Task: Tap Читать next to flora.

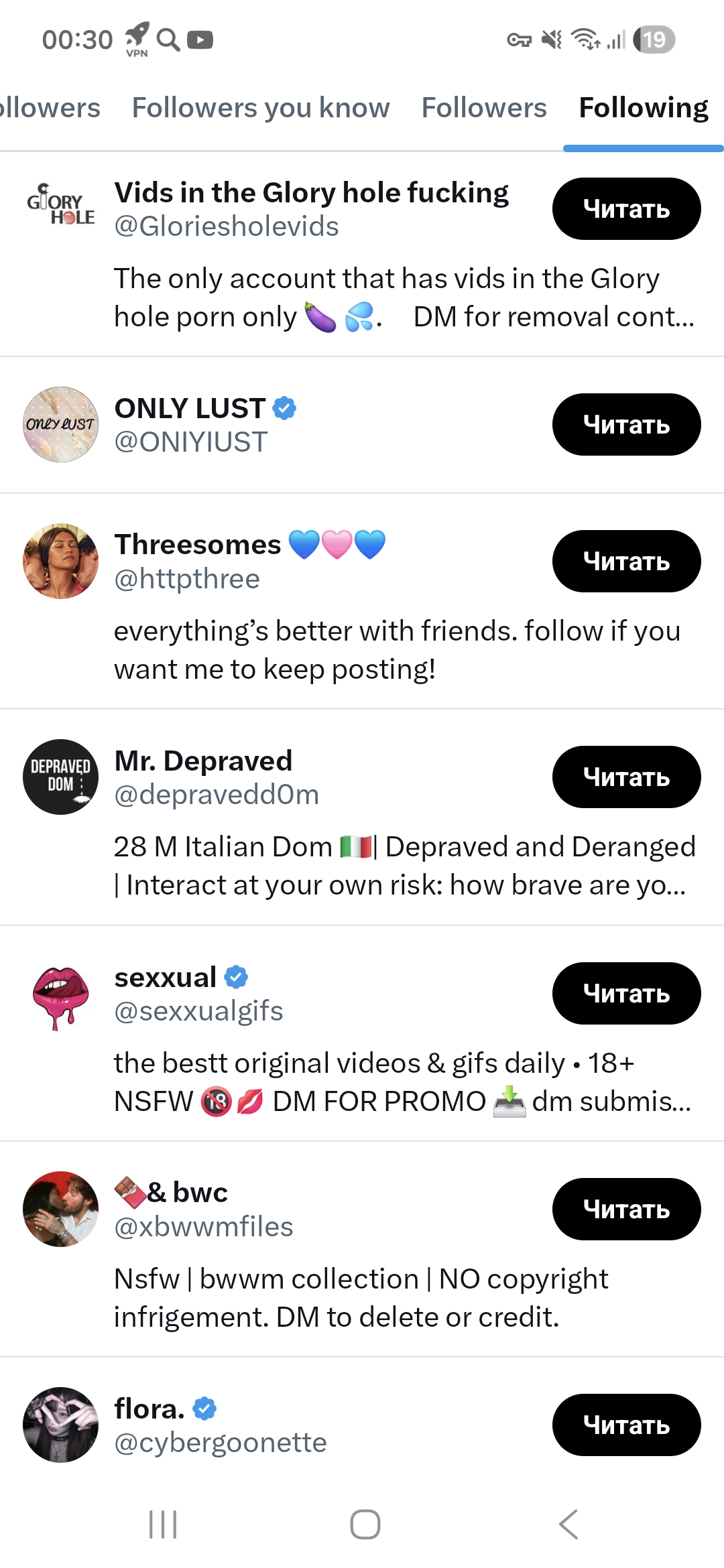Action: [x=626, y=1425]
